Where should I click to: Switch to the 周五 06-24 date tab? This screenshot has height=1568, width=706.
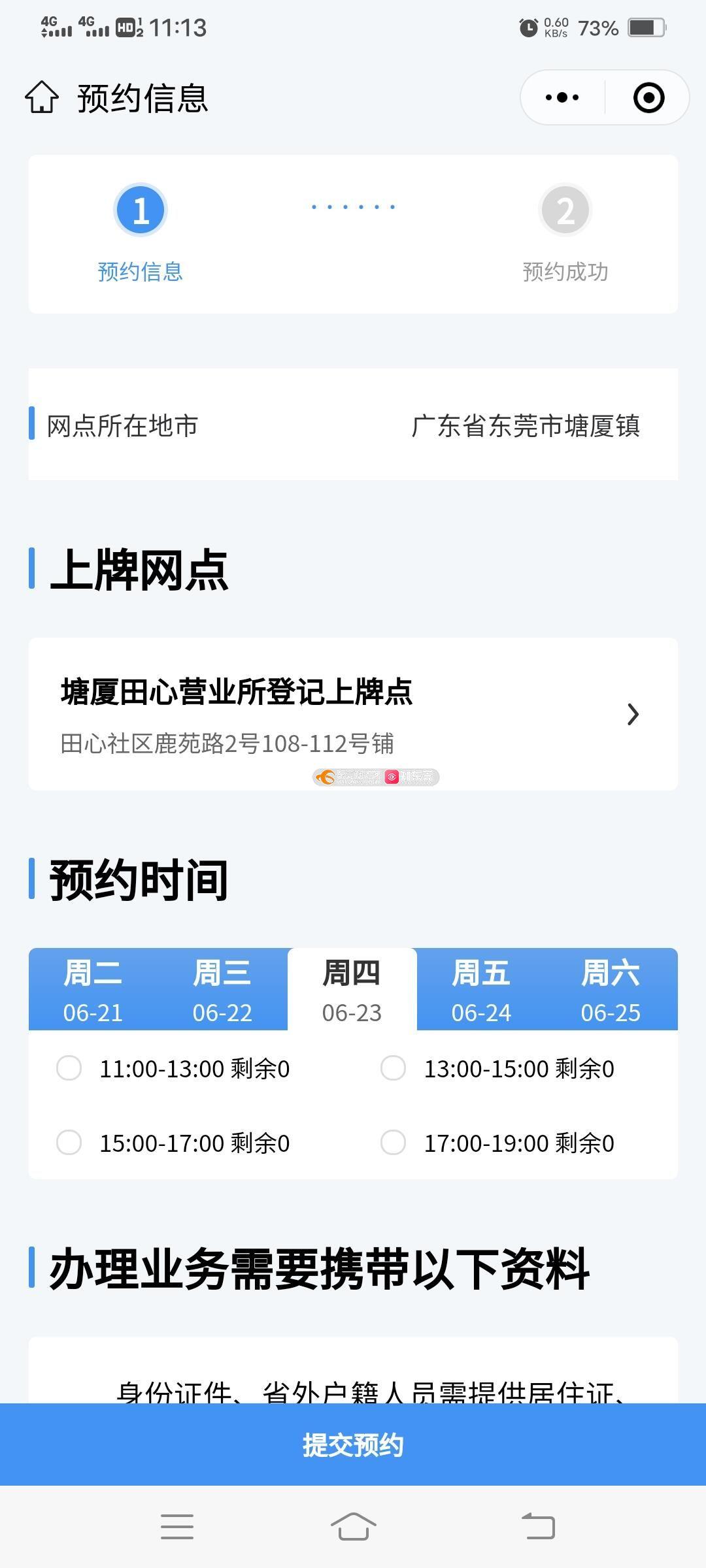(x=481, y=989)
